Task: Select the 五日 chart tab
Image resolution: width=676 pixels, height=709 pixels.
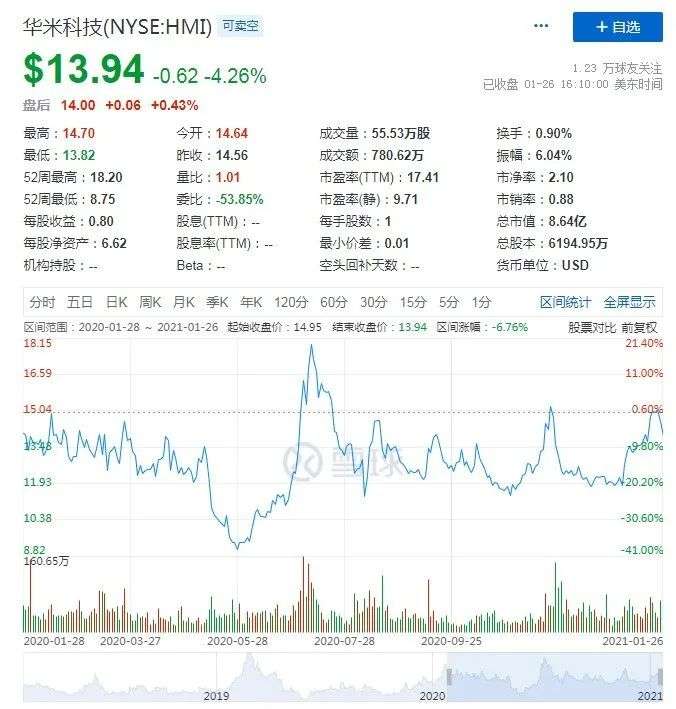Action: (x=80, y=302)
